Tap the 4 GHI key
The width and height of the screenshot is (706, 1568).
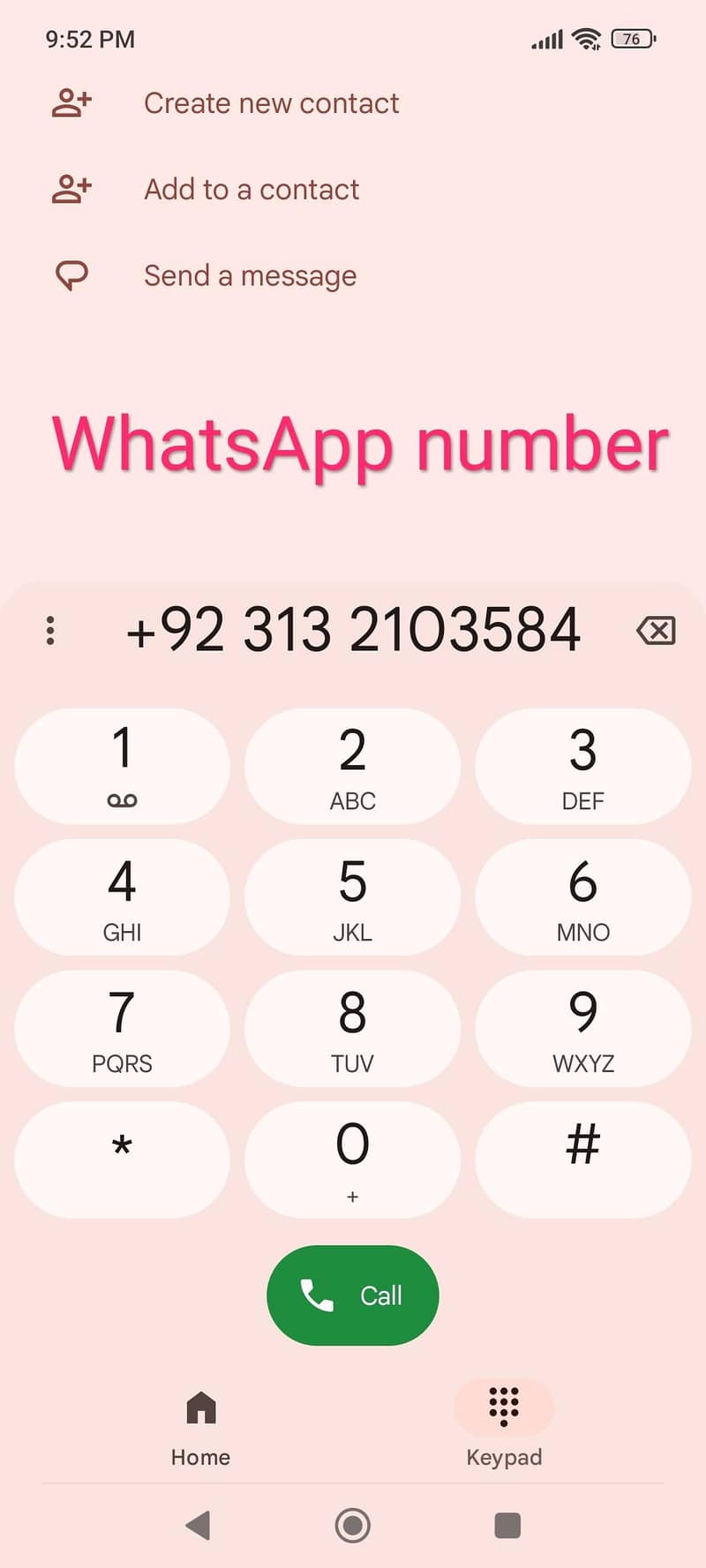tap(122, 897)
